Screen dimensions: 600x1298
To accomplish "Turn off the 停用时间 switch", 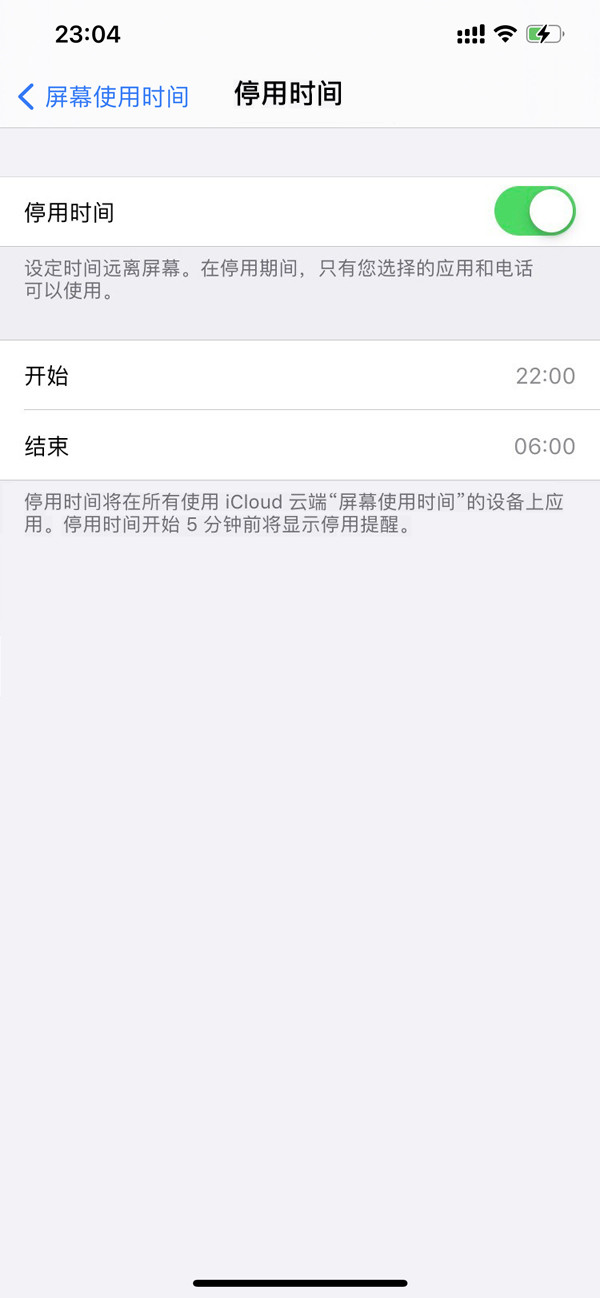I will [534, 212].
